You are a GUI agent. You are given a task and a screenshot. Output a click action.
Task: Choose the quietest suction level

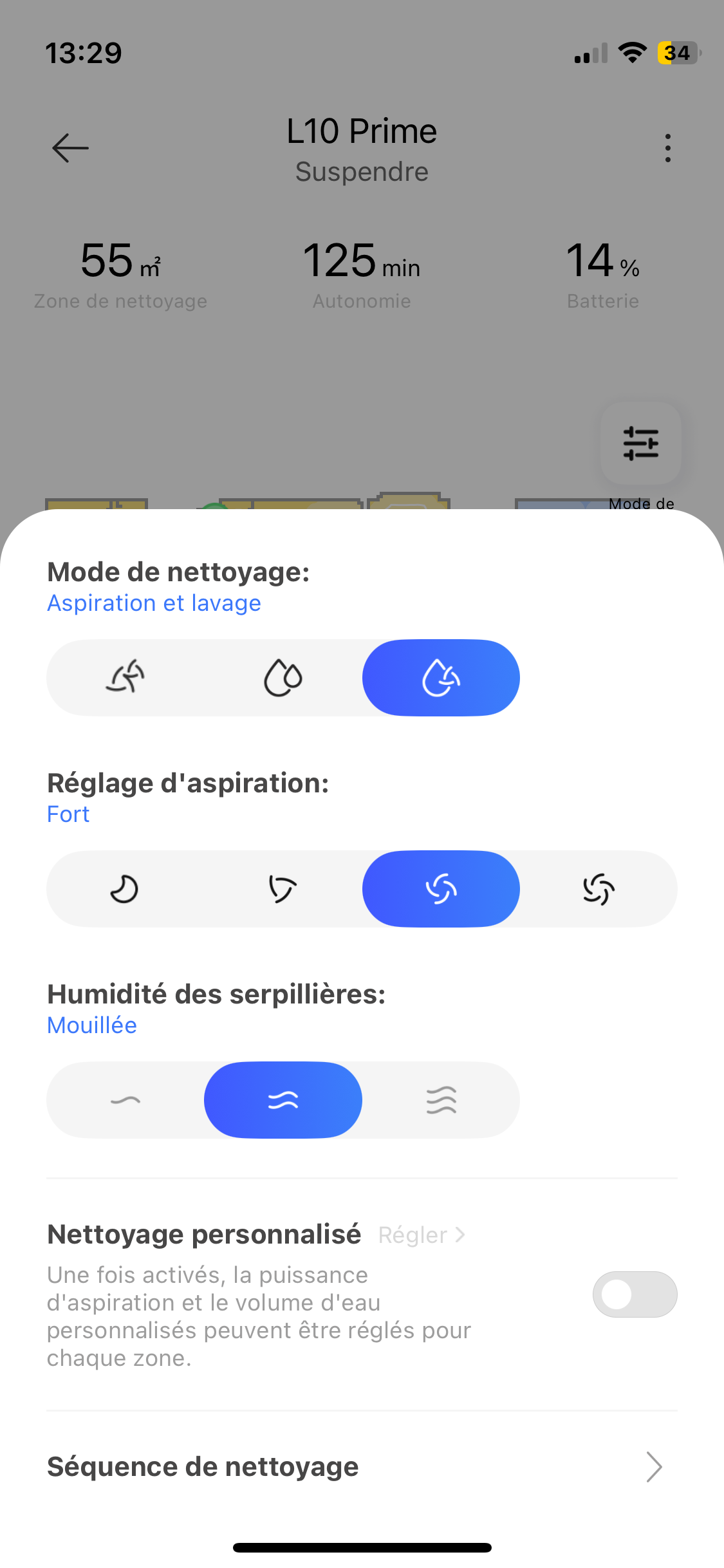125,889
